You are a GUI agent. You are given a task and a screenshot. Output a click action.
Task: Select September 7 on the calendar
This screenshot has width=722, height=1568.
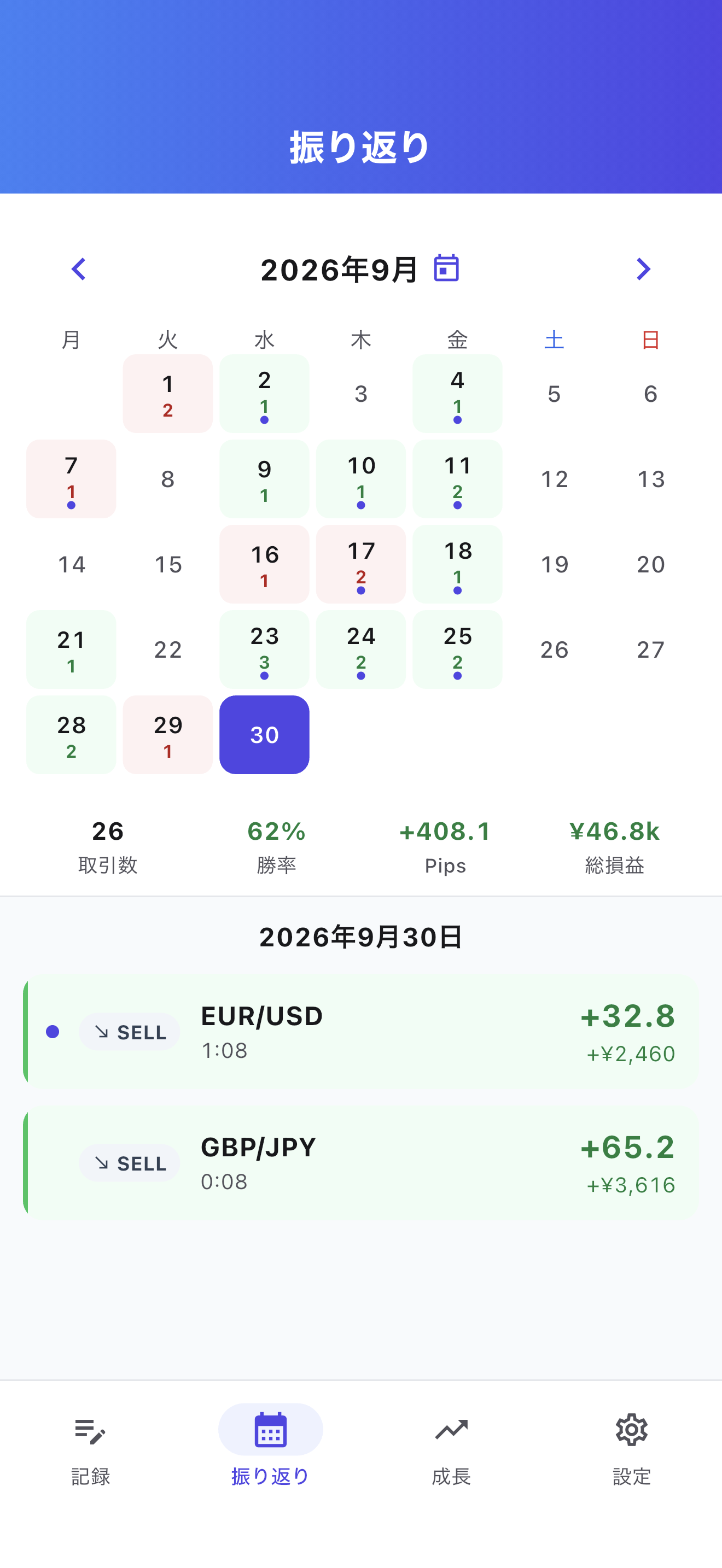pyautogui.click(x=71, y=479)
